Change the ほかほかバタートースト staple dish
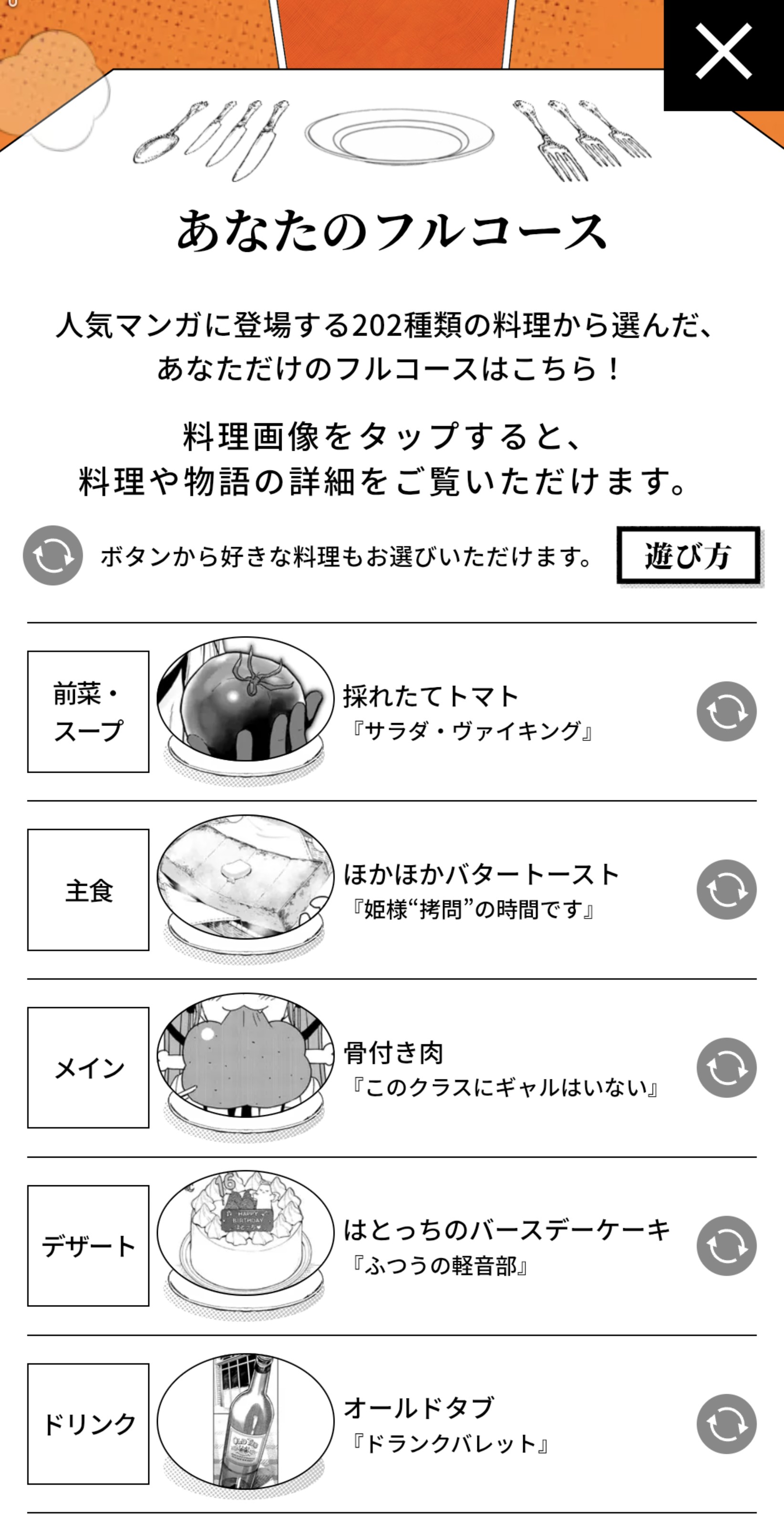 [x=726, y=889]
